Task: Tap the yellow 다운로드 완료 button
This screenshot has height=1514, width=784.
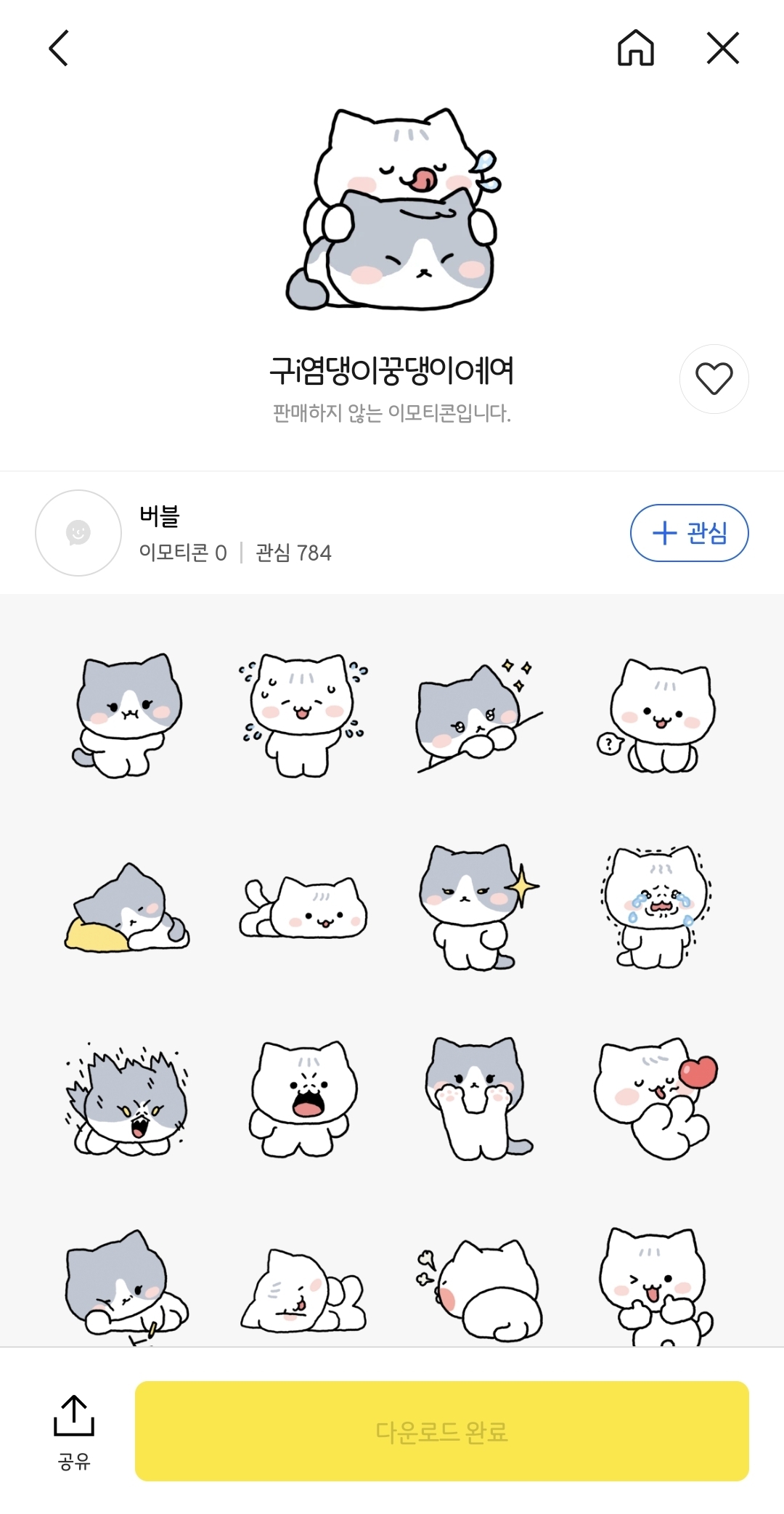Action: pyautogui.click(x=441, y=1430)
